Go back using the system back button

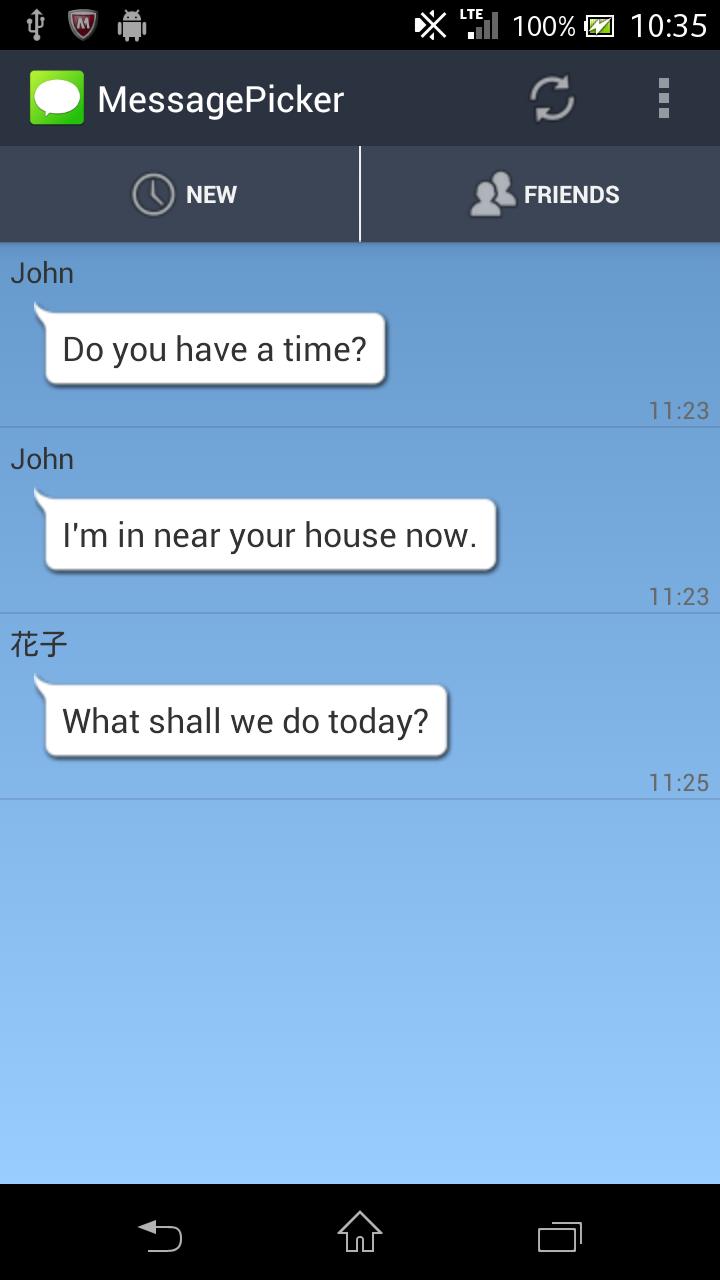click(160, 1235)
